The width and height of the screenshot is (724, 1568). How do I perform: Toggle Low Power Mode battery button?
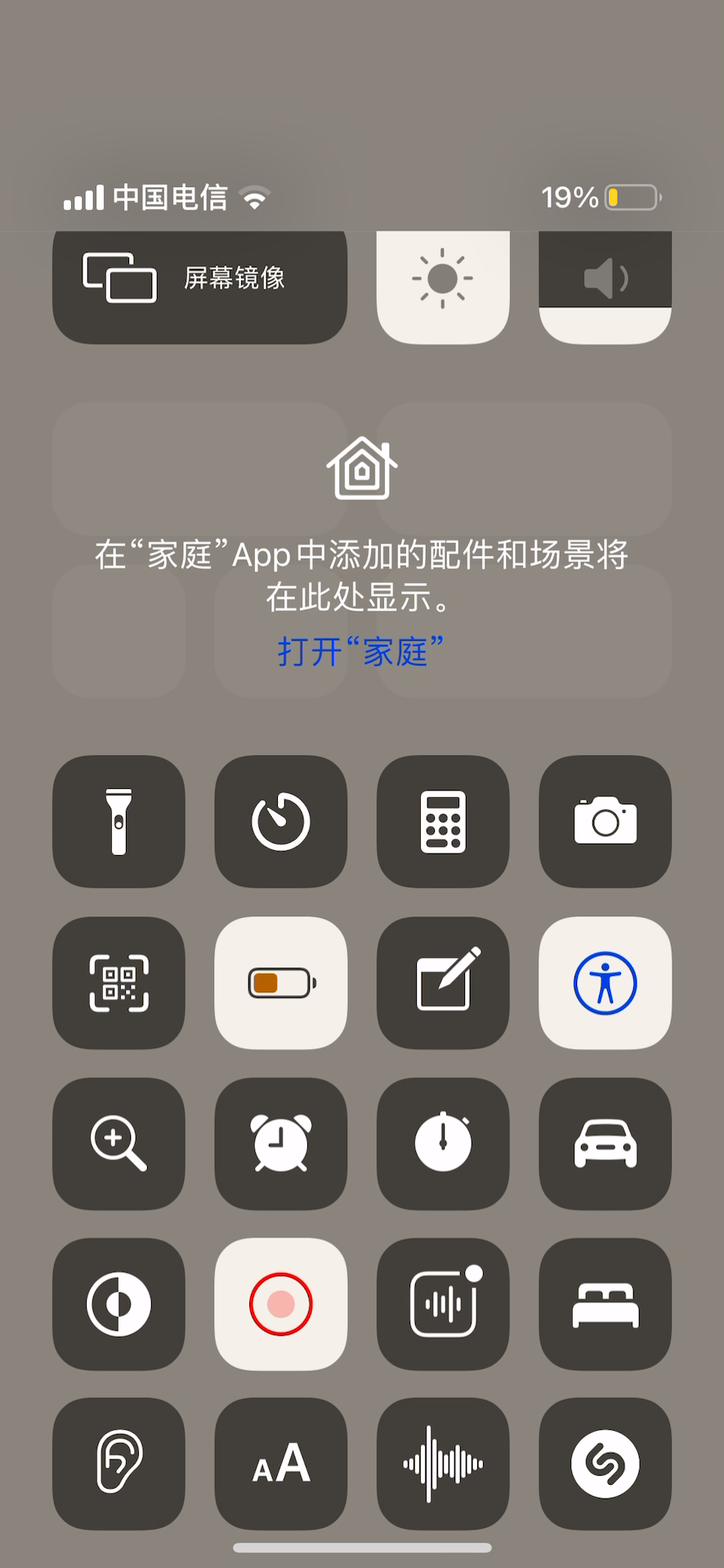coord(280,982)
